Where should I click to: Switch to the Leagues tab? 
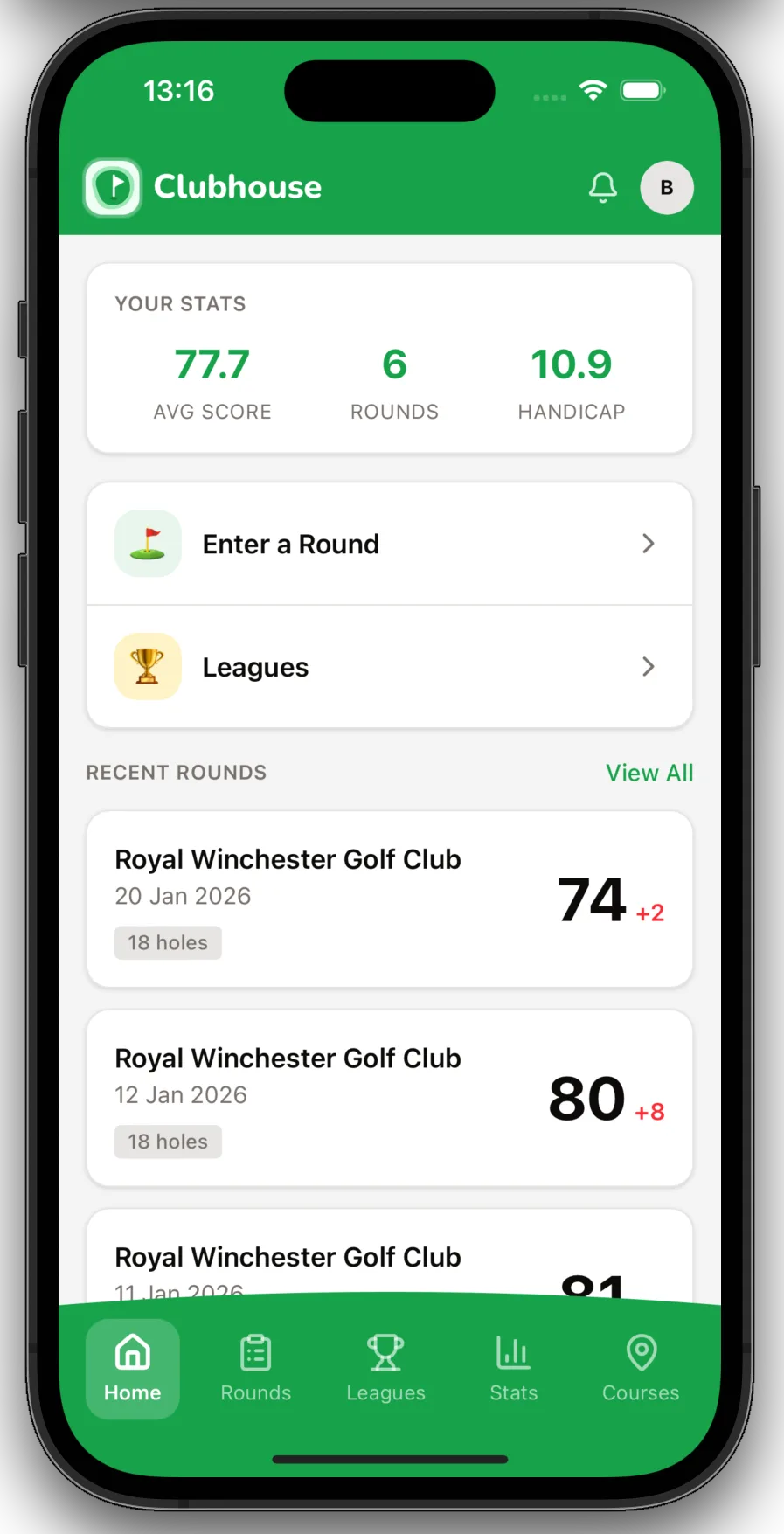click(385, 1368)
